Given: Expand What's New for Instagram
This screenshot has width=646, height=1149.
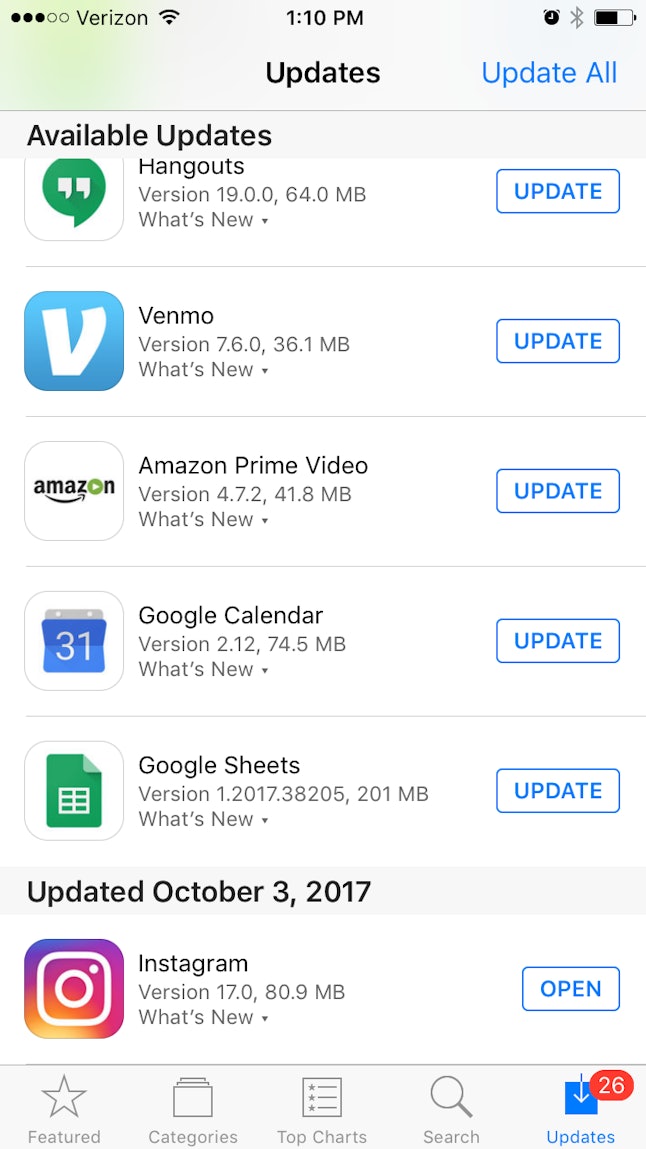Looking at the screenshot, I should click(203, 1018).
